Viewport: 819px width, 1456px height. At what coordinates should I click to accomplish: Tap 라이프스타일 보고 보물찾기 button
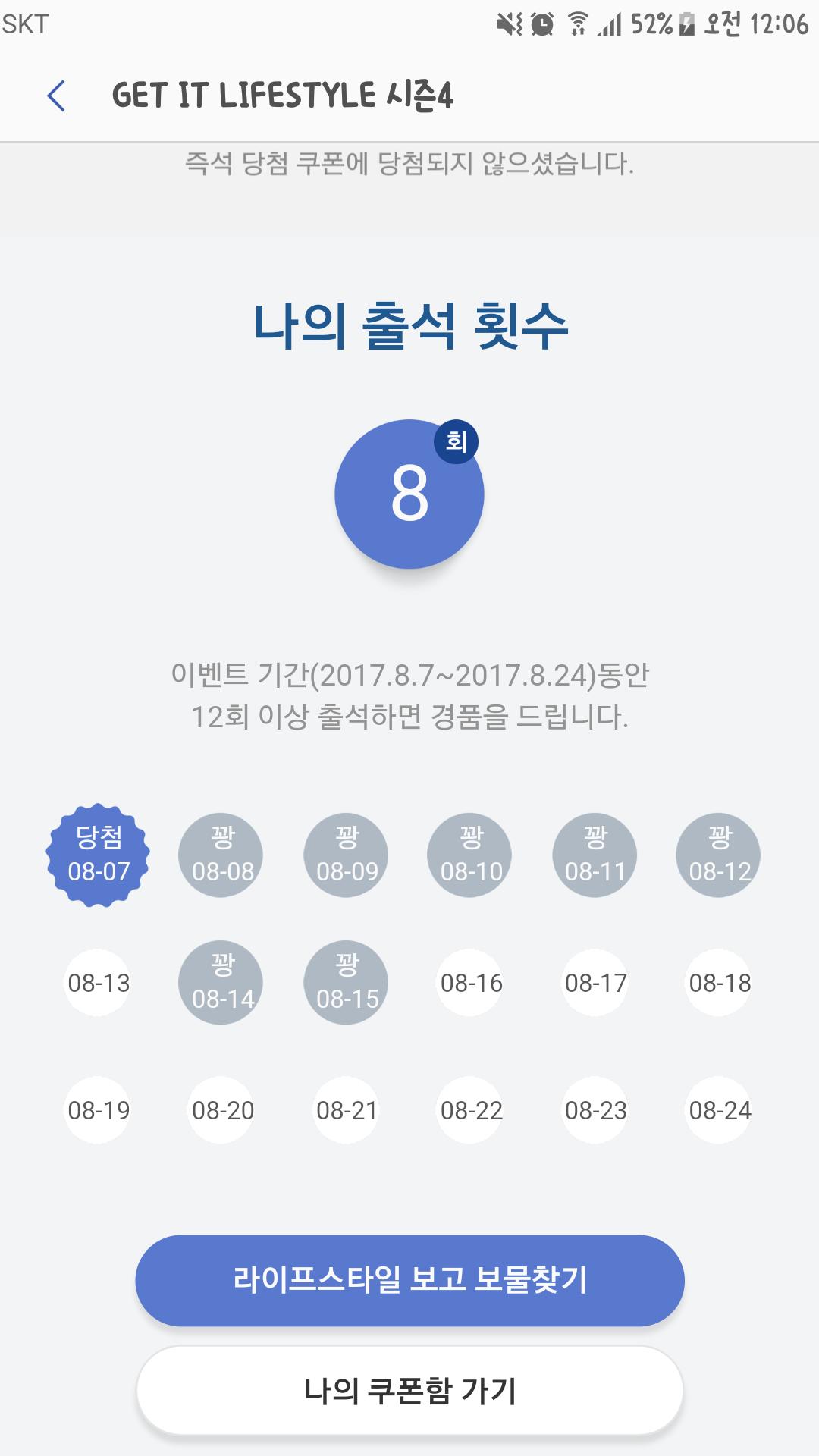click(409, 1280)
